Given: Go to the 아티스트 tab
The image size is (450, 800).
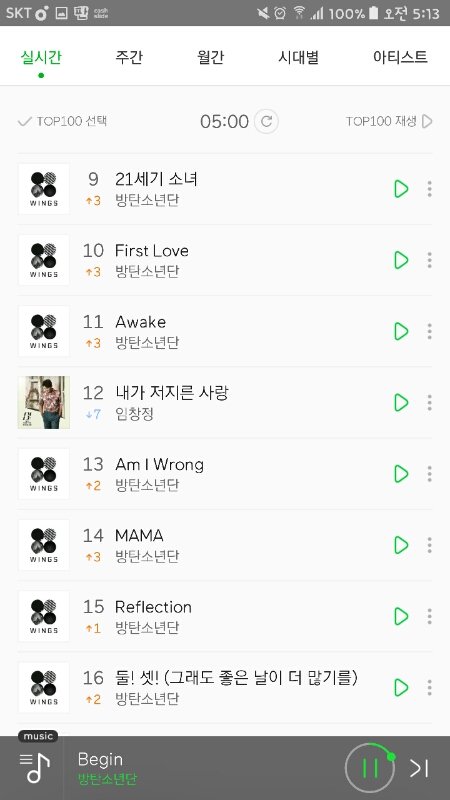Looking at the screenshot, I should pos(400,57).
